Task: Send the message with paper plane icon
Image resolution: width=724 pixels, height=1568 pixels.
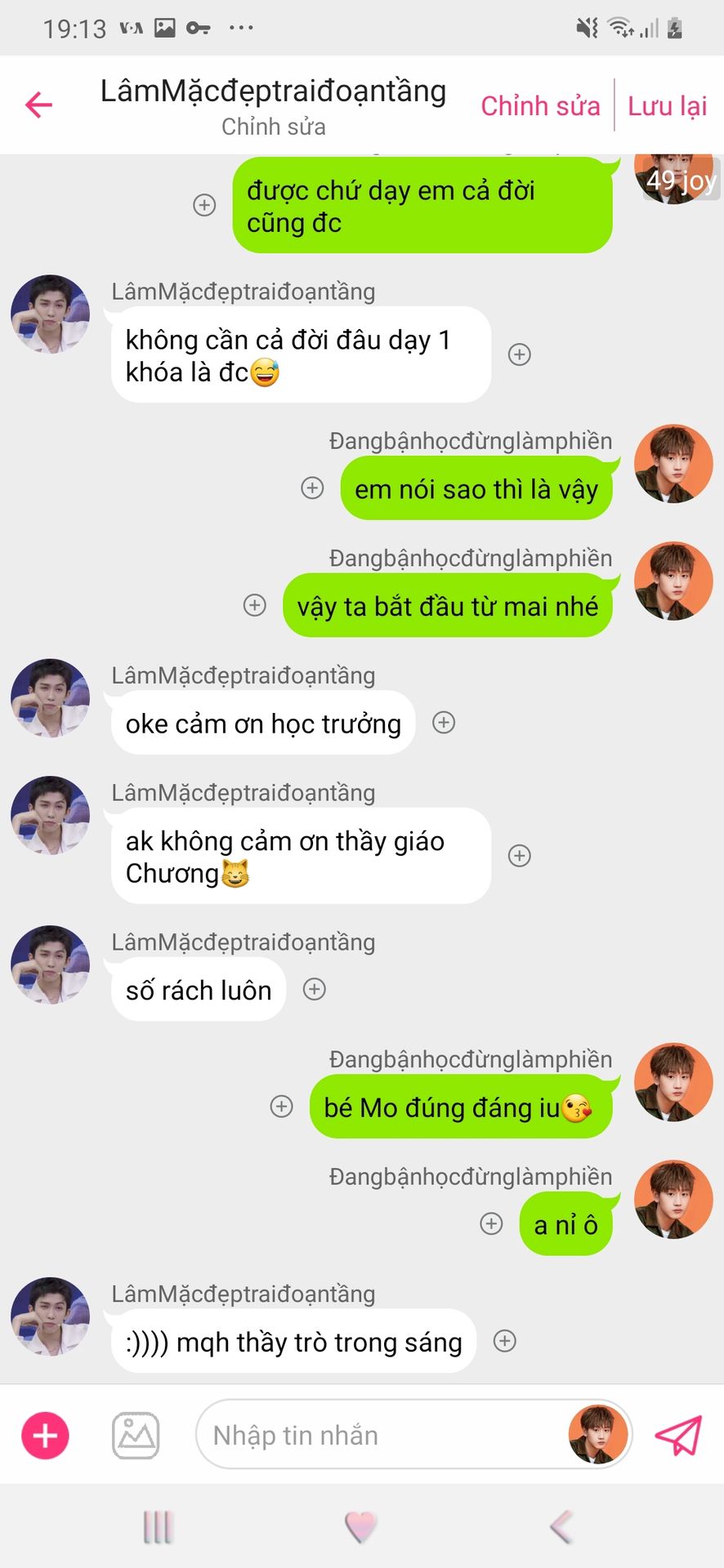Action: pos(678,1436)
